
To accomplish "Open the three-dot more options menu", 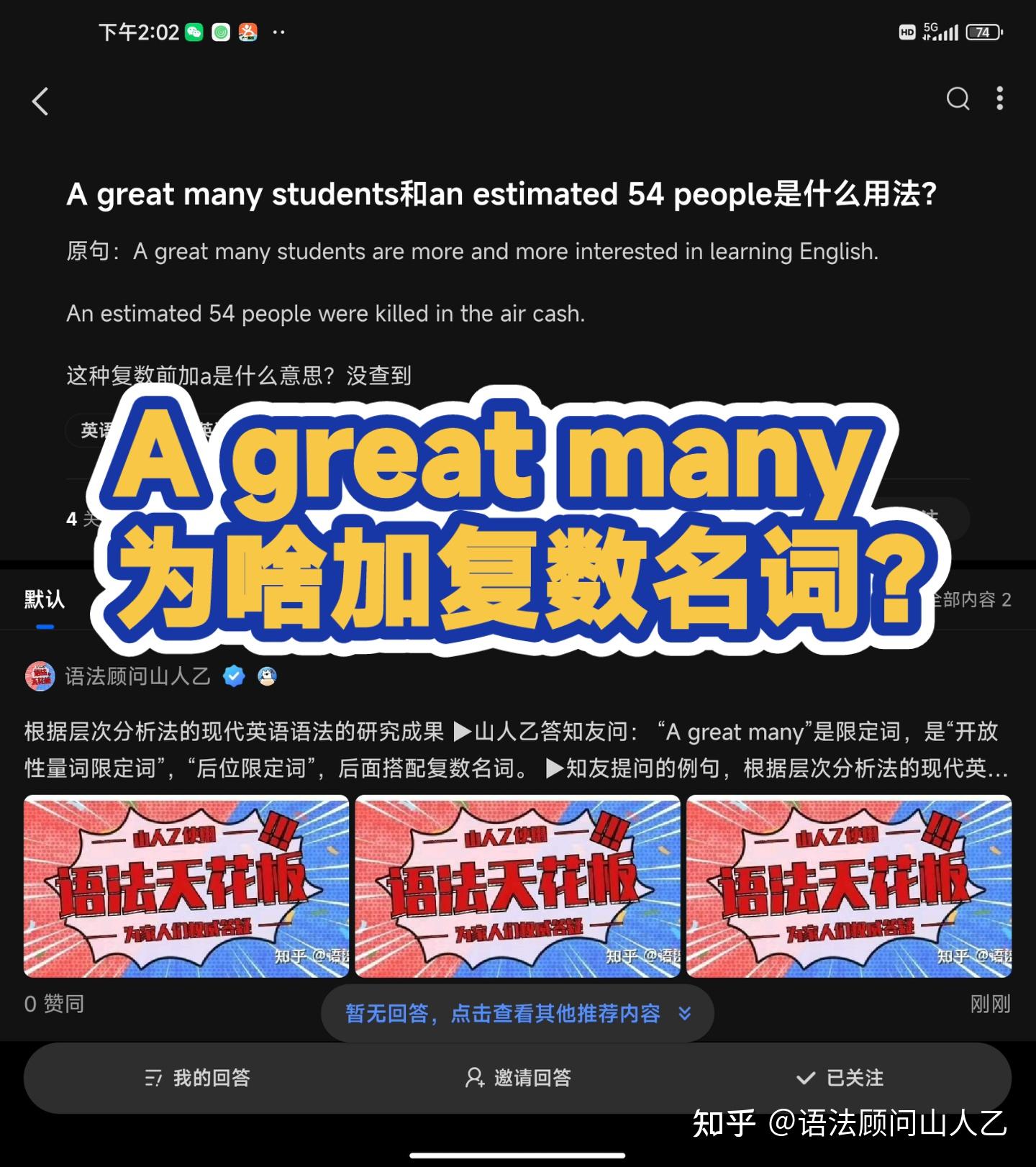I will pos(1000,99).
